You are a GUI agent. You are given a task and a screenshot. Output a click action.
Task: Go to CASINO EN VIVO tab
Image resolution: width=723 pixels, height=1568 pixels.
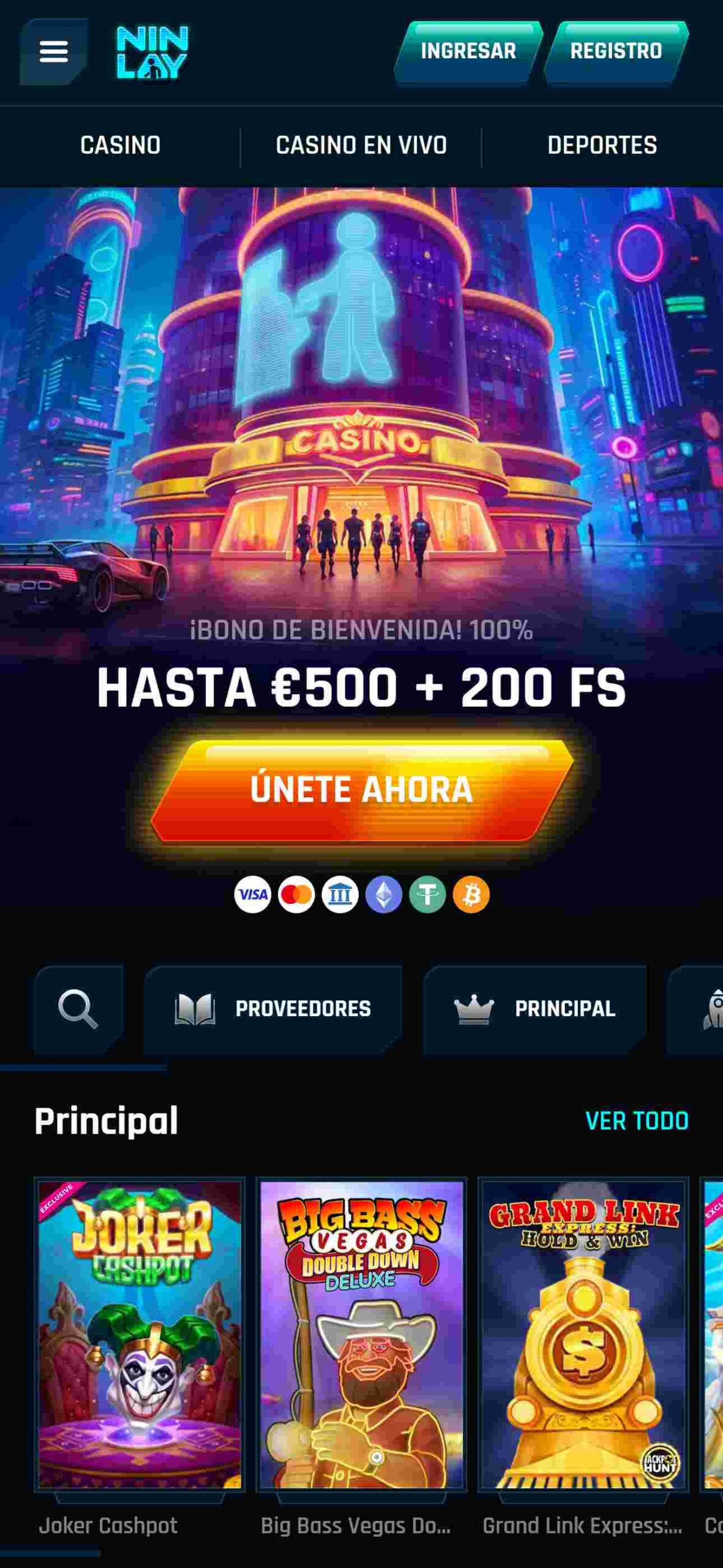[x=361, y=146]
